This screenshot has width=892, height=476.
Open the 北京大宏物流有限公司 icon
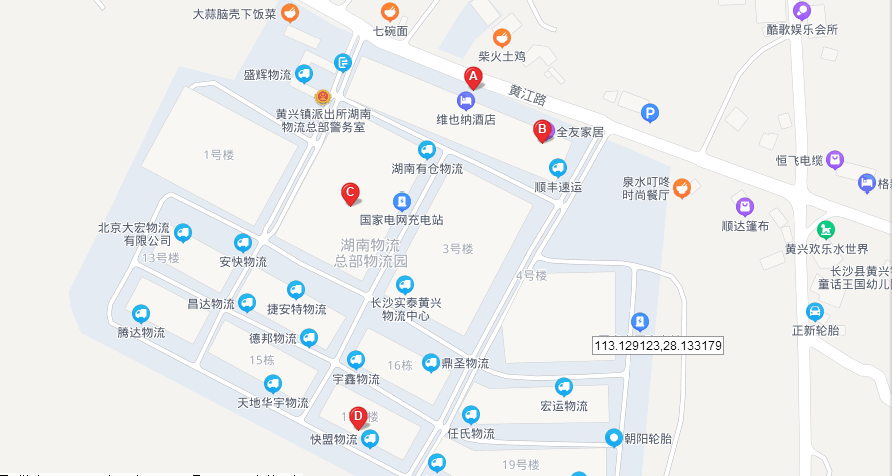[182, 234]
